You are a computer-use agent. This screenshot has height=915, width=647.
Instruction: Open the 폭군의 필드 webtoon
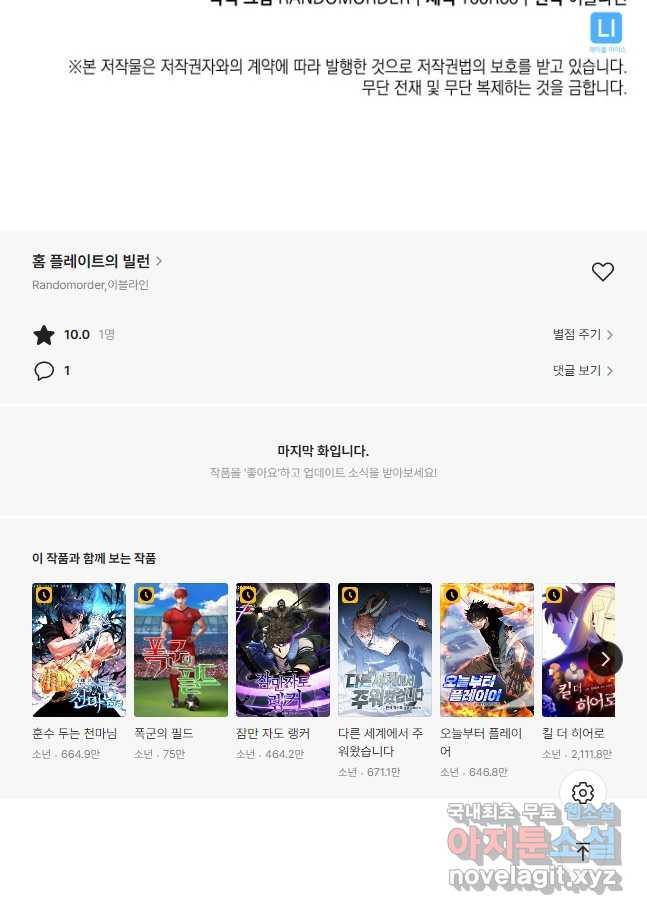(x=181, y=650)
